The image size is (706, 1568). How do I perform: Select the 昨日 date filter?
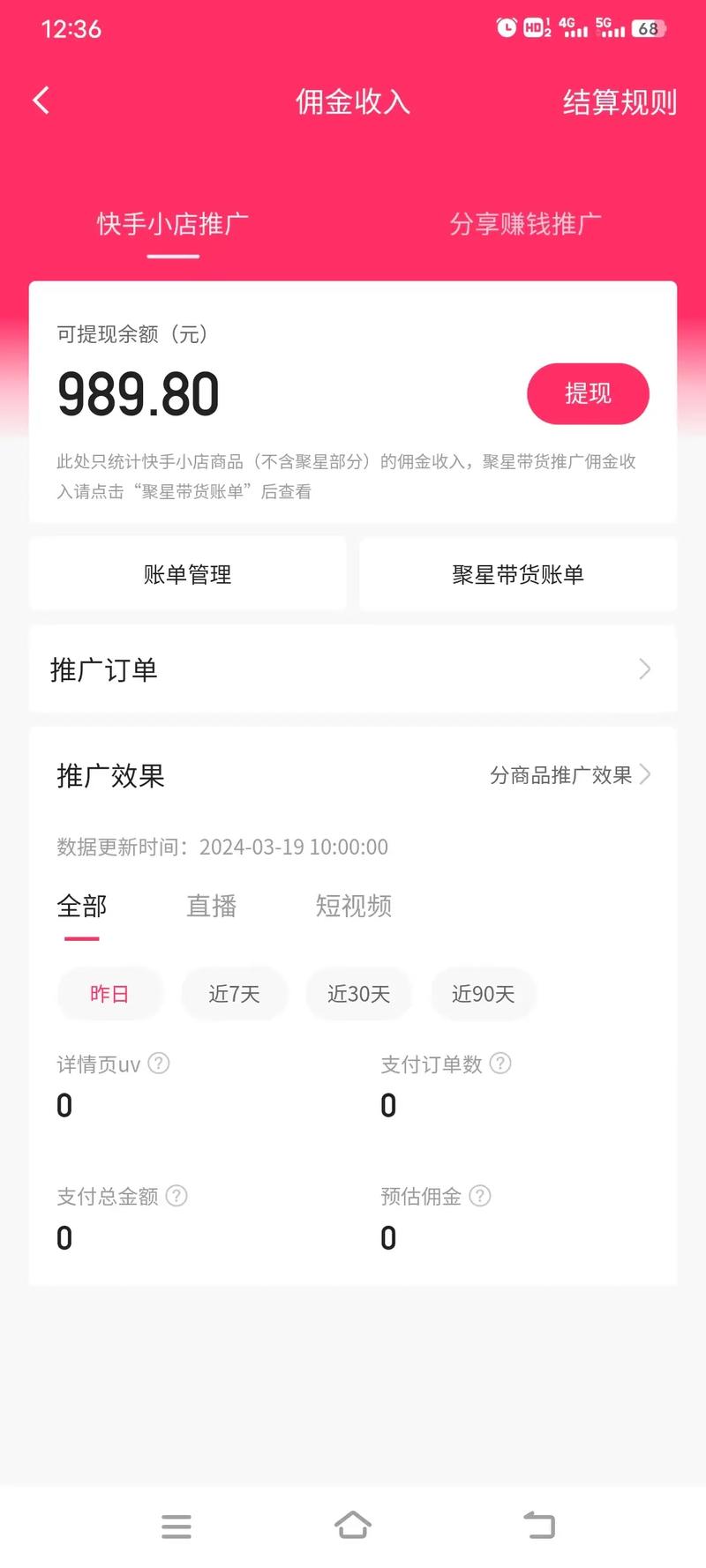pyautogui.click(x=109, y=994)
